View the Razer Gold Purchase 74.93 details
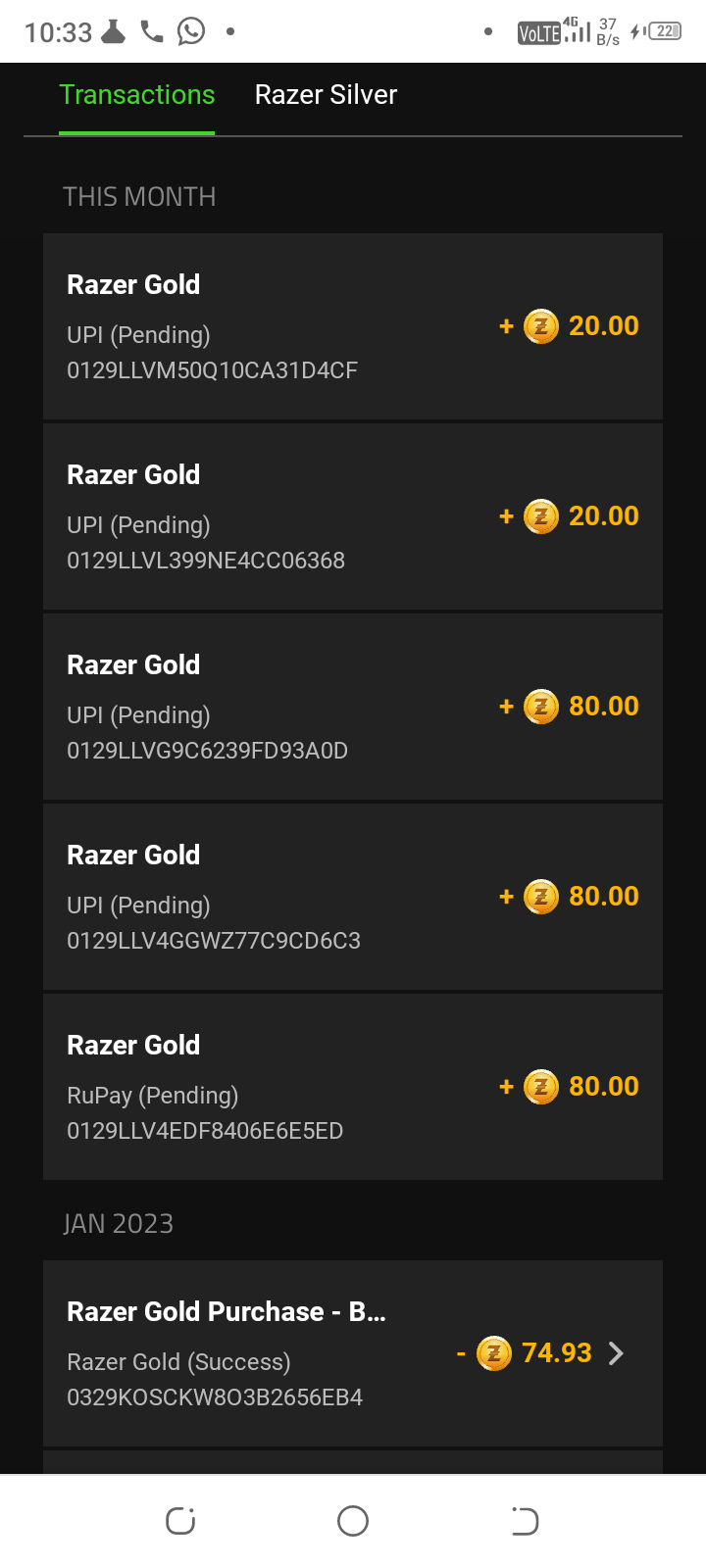The image size is (706, 1568). pyautogui.click(x=353, y=1353)
